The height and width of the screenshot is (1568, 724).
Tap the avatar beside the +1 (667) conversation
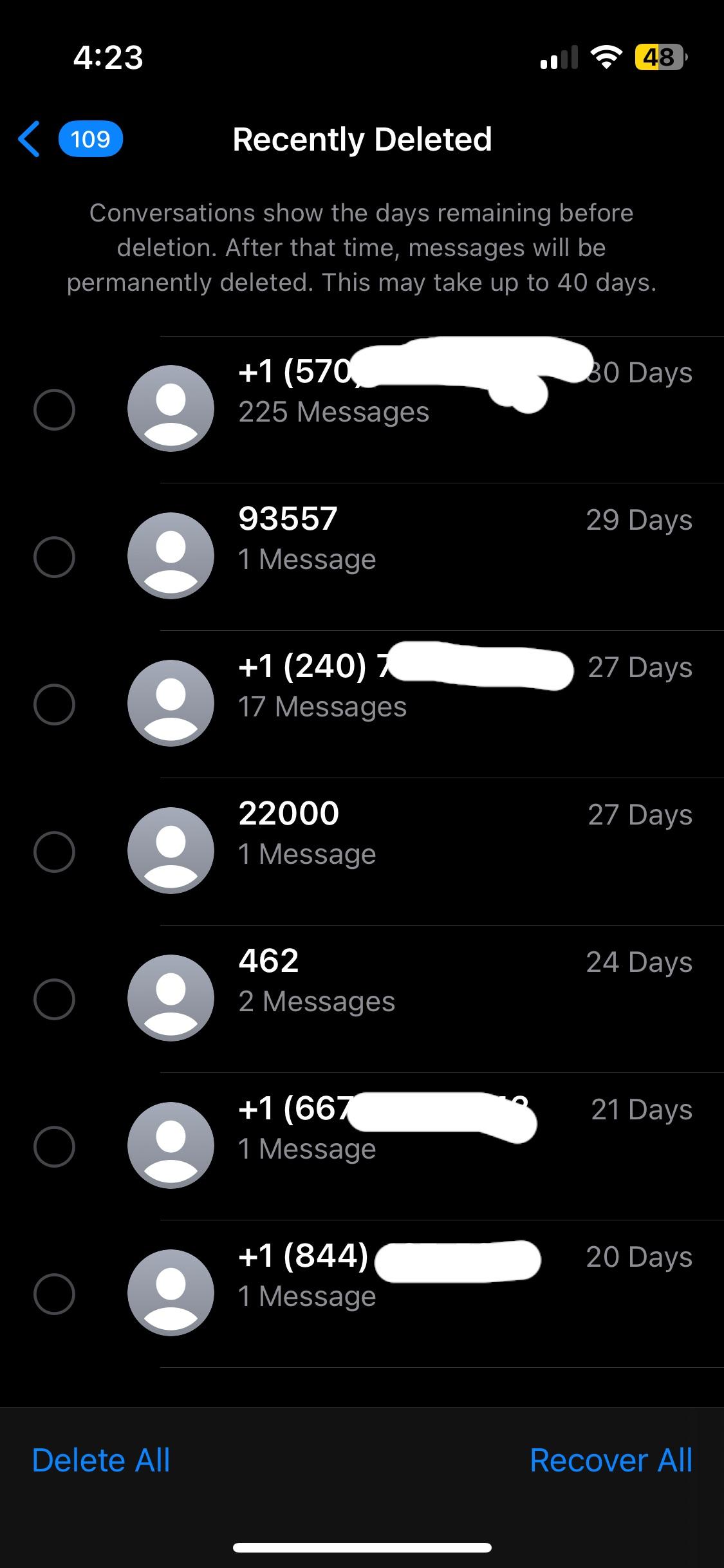170,1145
